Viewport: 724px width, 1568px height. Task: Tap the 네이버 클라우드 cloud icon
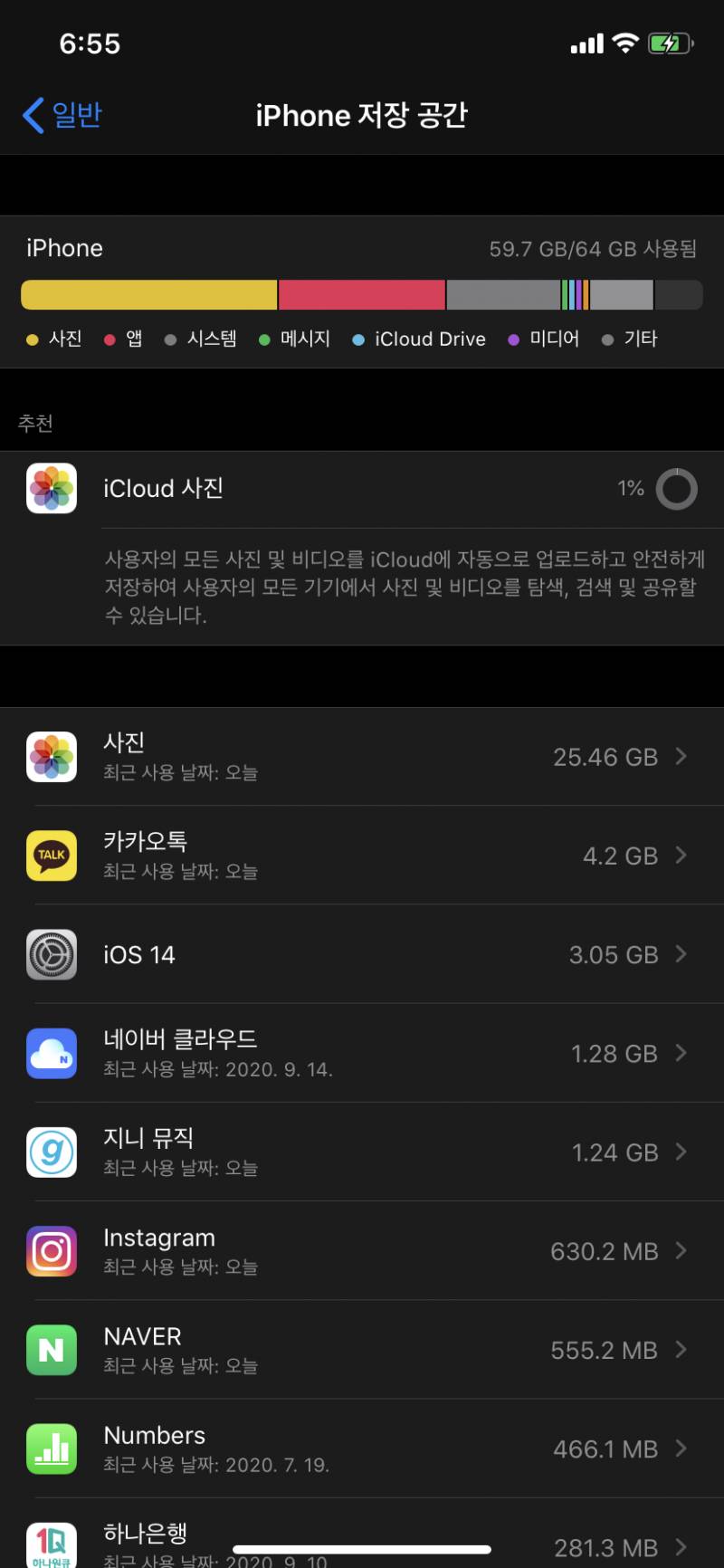[52, 1053]
